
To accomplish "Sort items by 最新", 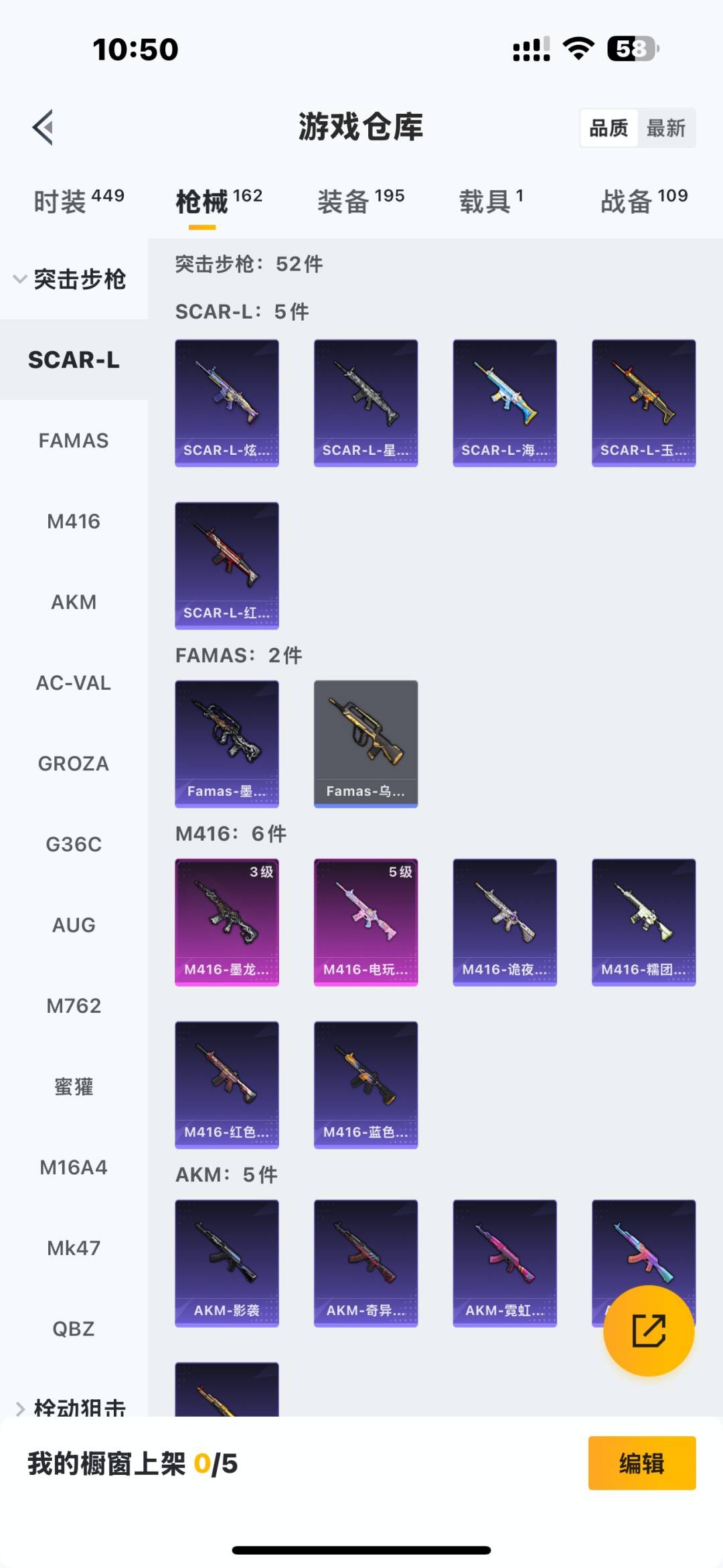I will 665,128.
